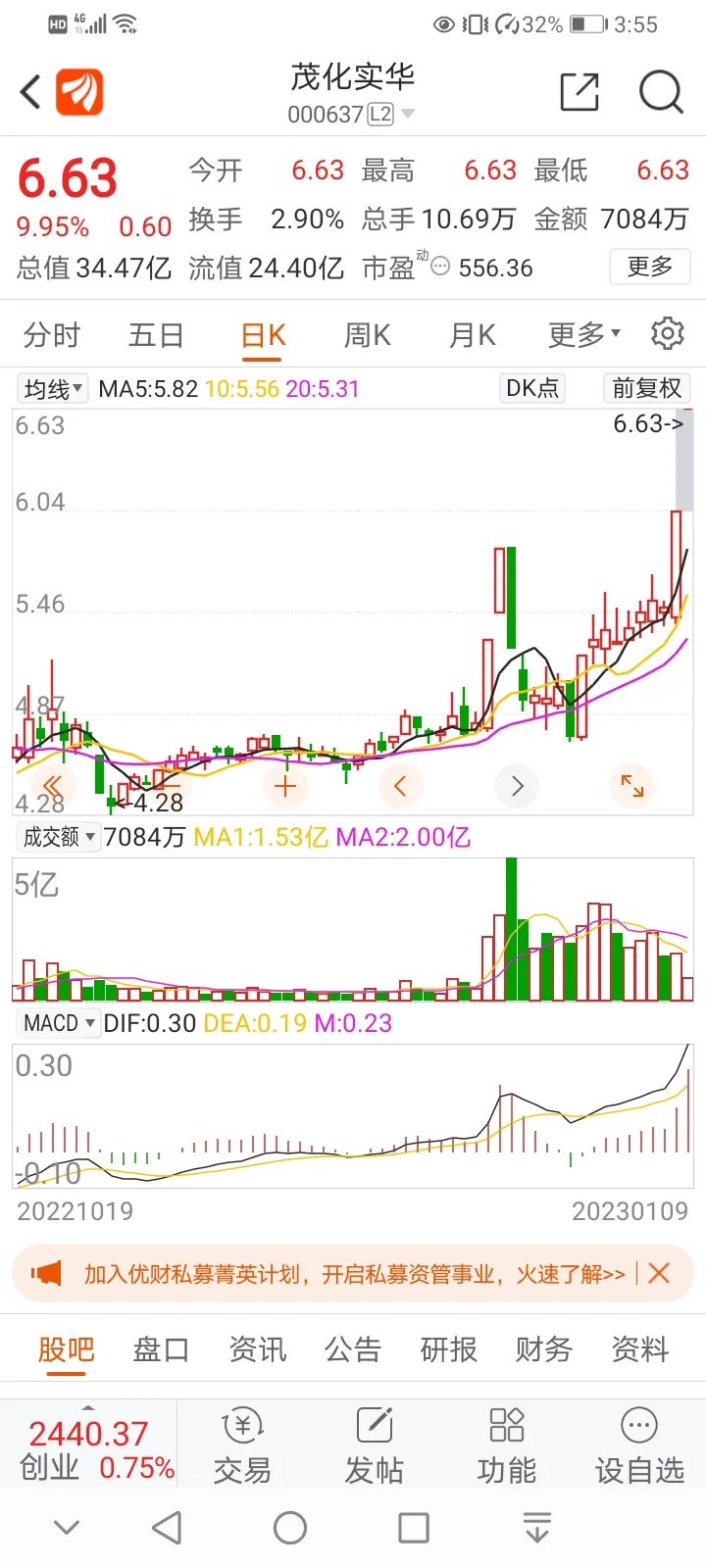Image resolution: width=706 pixels, height=1568 pixels.
Task: Tap the 更多 button beside 市盈
Action: [x=649, y=267]
